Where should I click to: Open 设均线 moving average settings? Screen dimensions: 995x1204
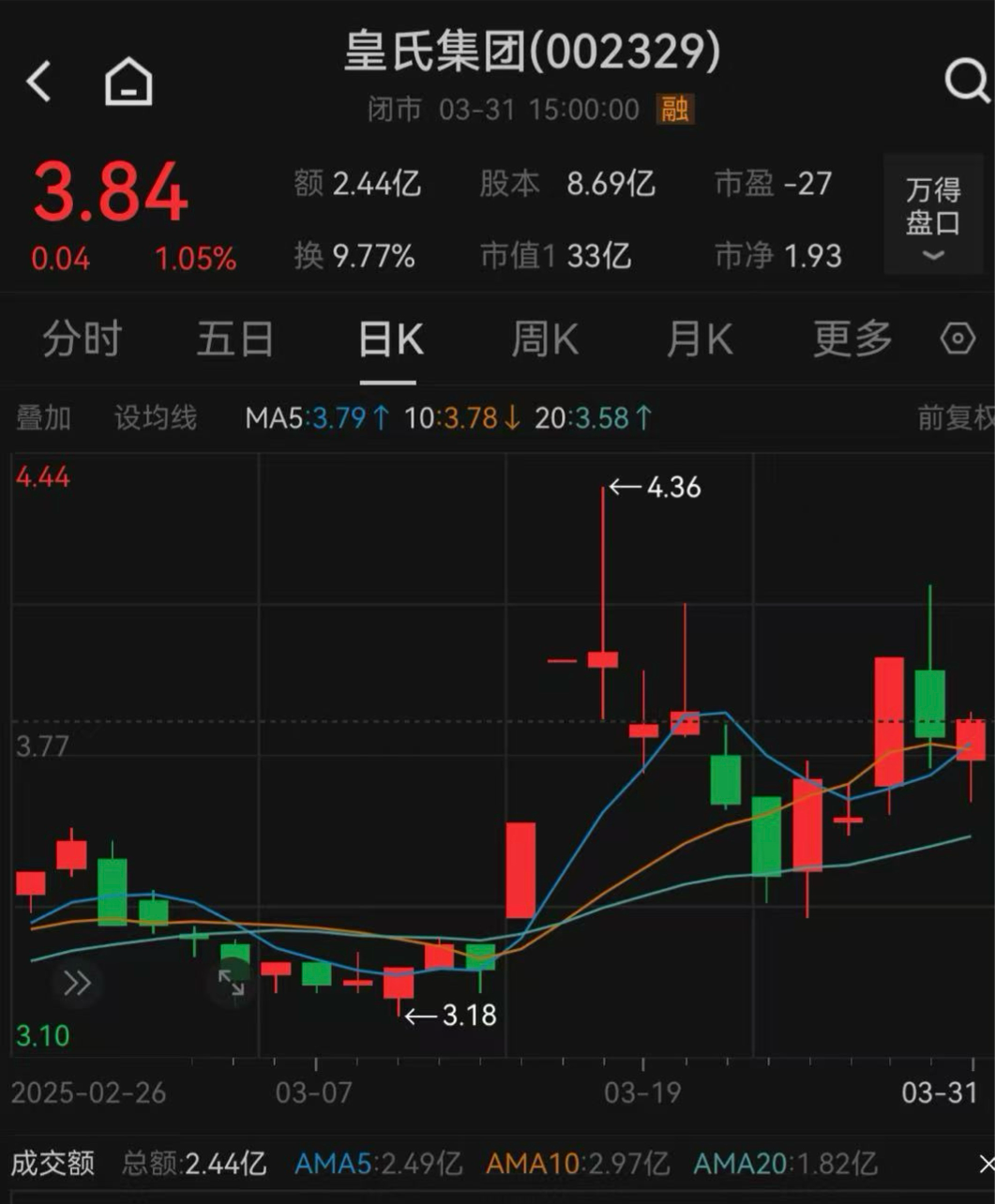156,418
